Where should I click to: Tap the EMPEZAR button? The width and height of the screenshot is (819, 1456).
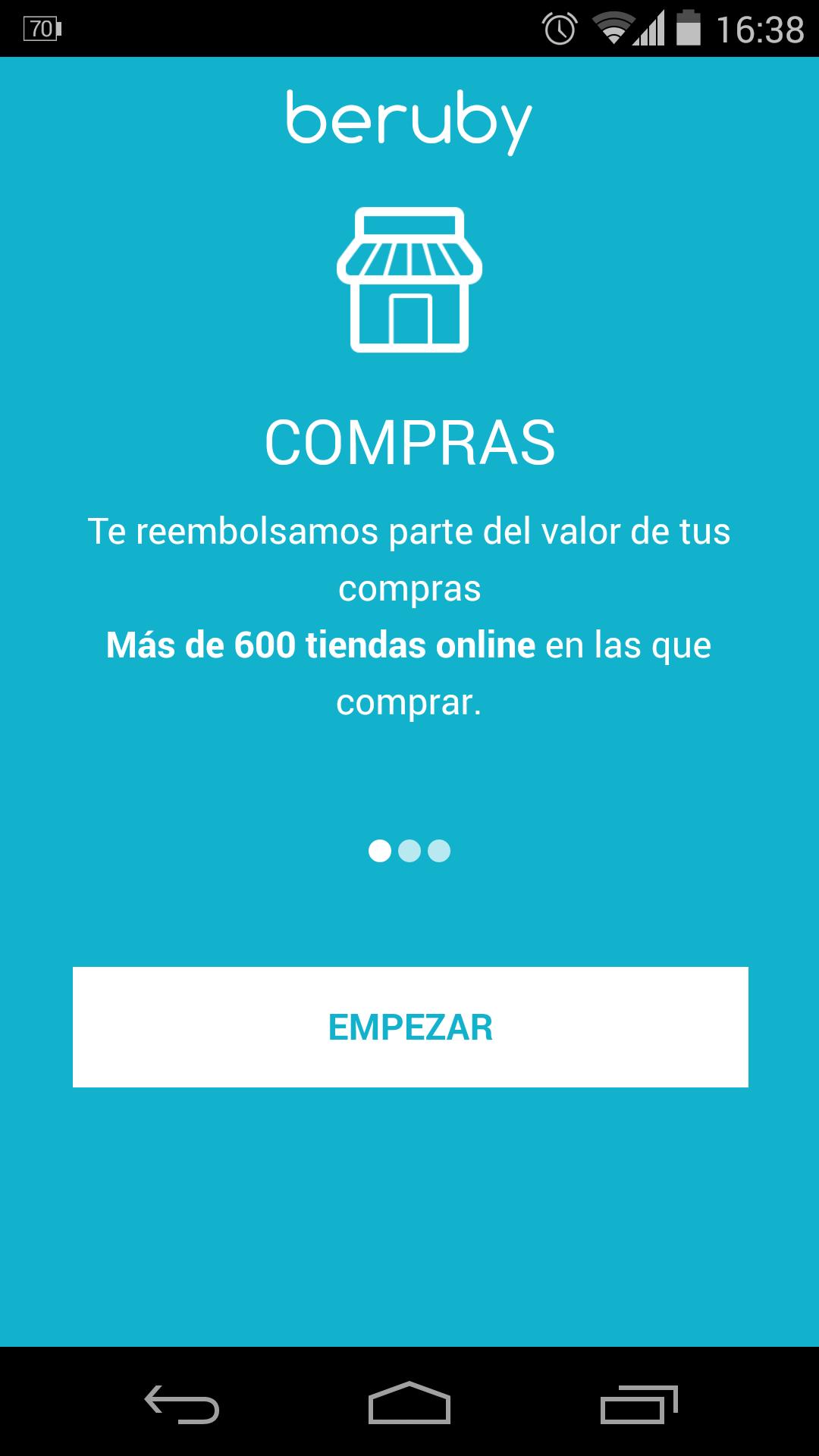[x=410, y=1027]
